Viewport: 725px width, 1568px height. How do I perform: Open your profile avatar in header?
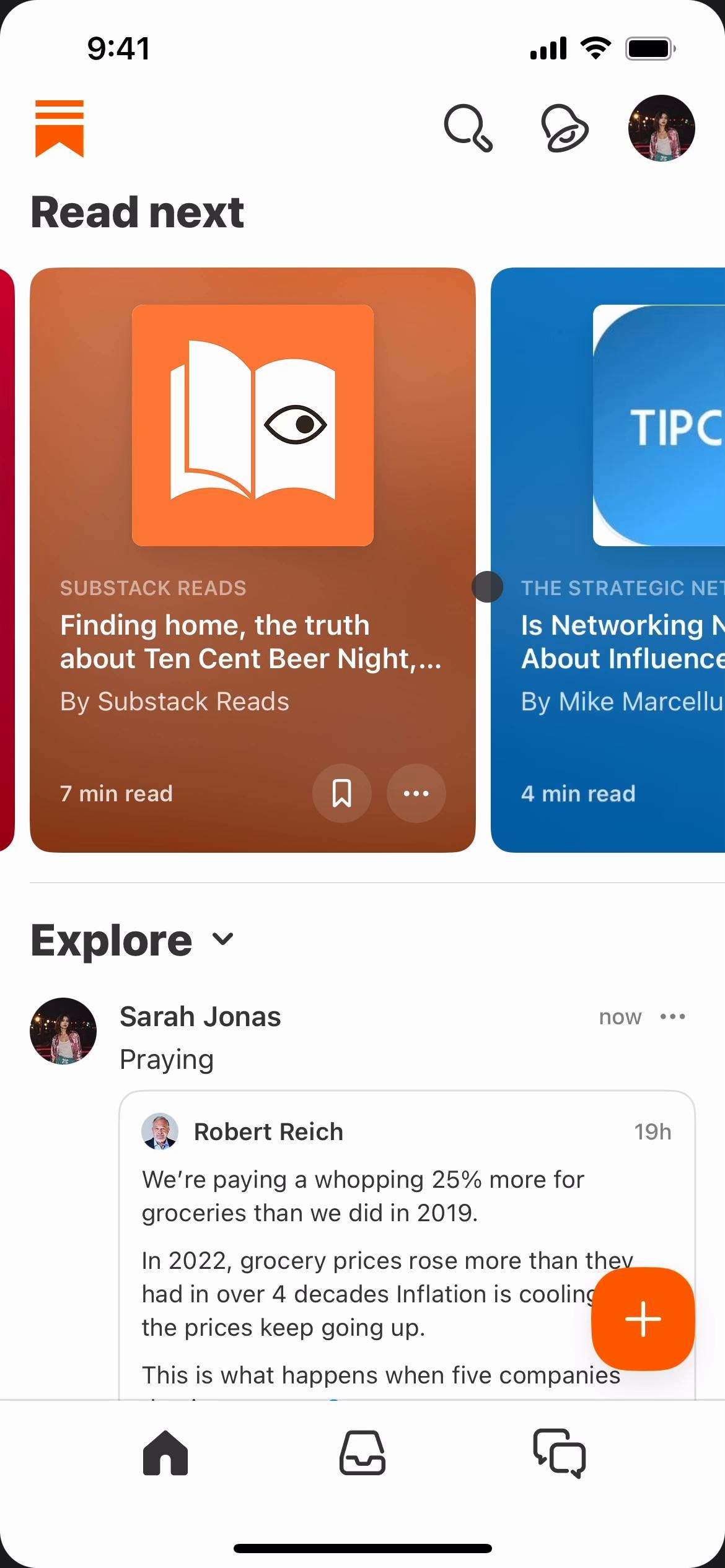(x=661, y=128)
